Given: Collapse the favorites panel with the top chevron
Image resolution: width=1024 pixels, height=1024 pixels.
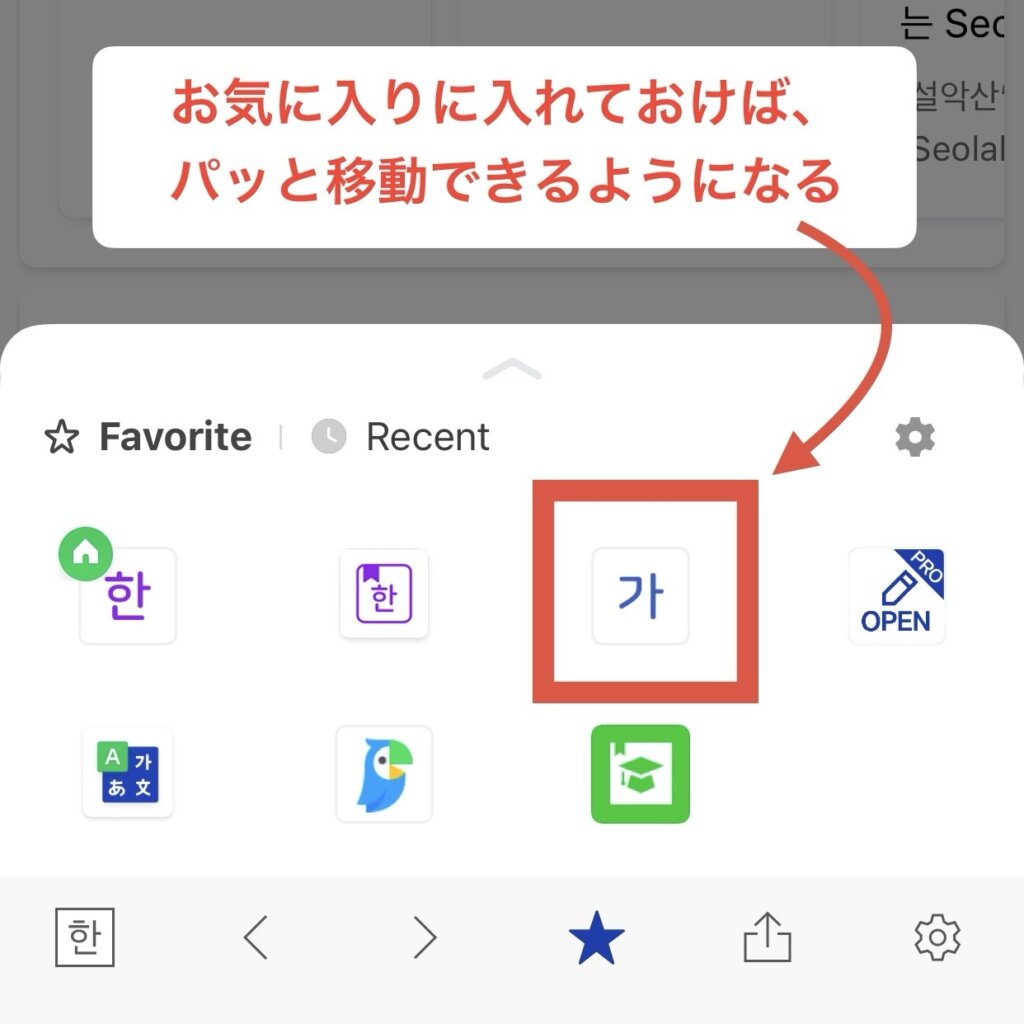Looking at the screenshot, I should 512,370.
